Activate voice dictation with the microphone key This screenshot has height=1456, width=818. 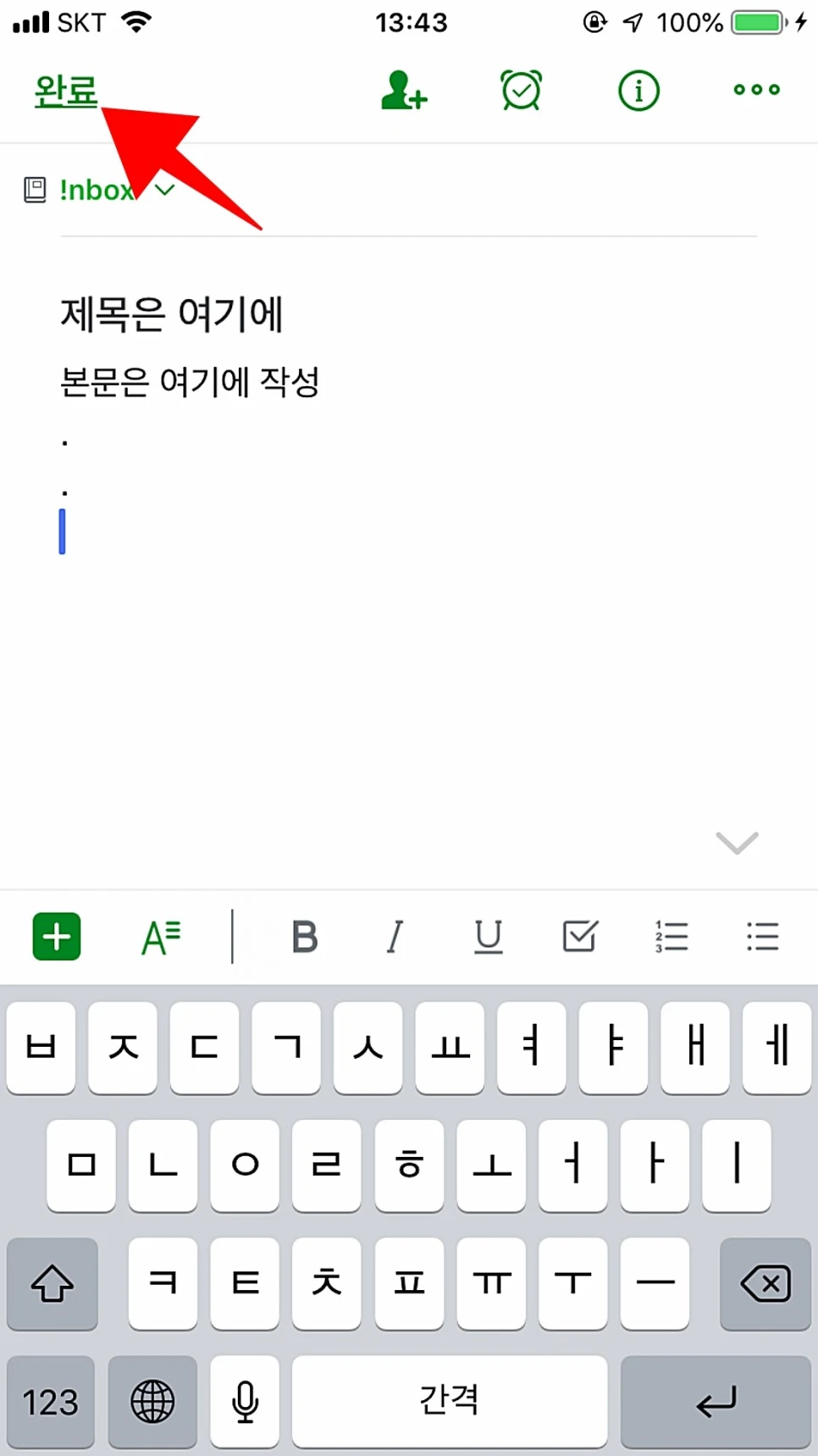coord(245,1402)
